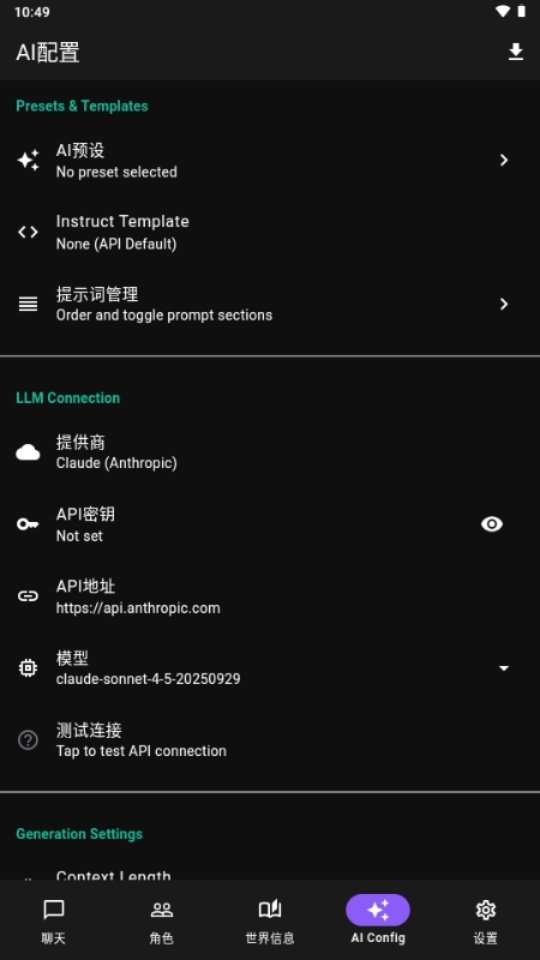This screenshot has width=540, height=960.
Task: Switch to the 角色 tab
Action: point(162,921)
